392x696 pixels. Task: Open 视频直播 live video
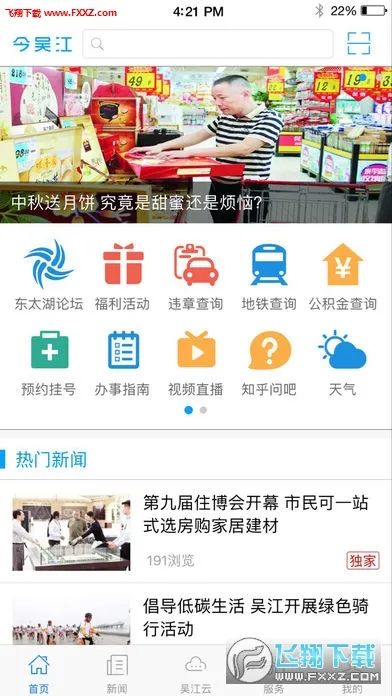tap(196, 363)
